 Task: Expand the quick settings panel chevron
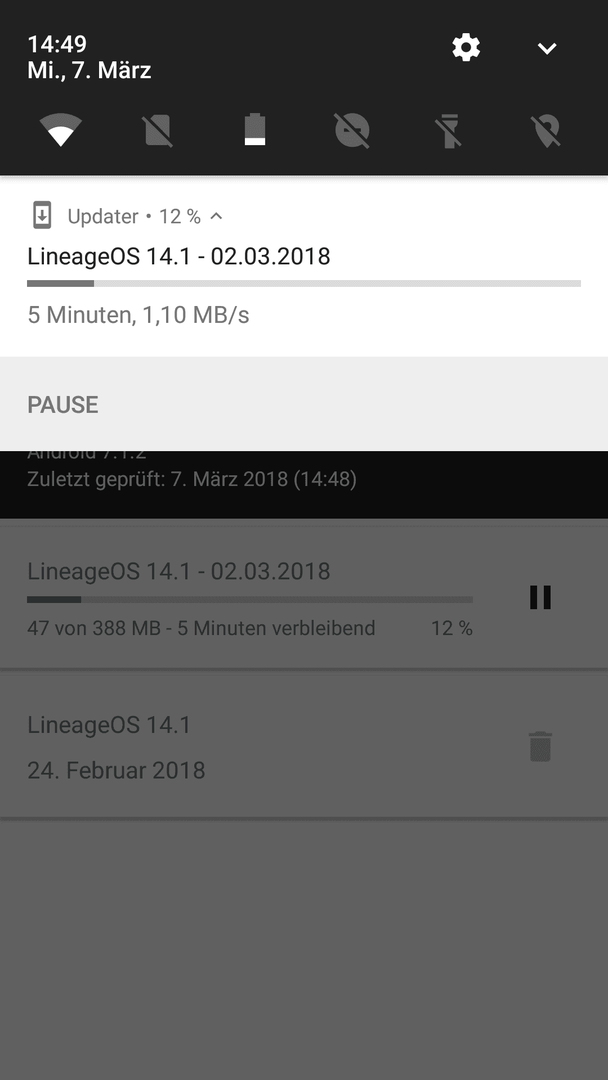(547, 48)
